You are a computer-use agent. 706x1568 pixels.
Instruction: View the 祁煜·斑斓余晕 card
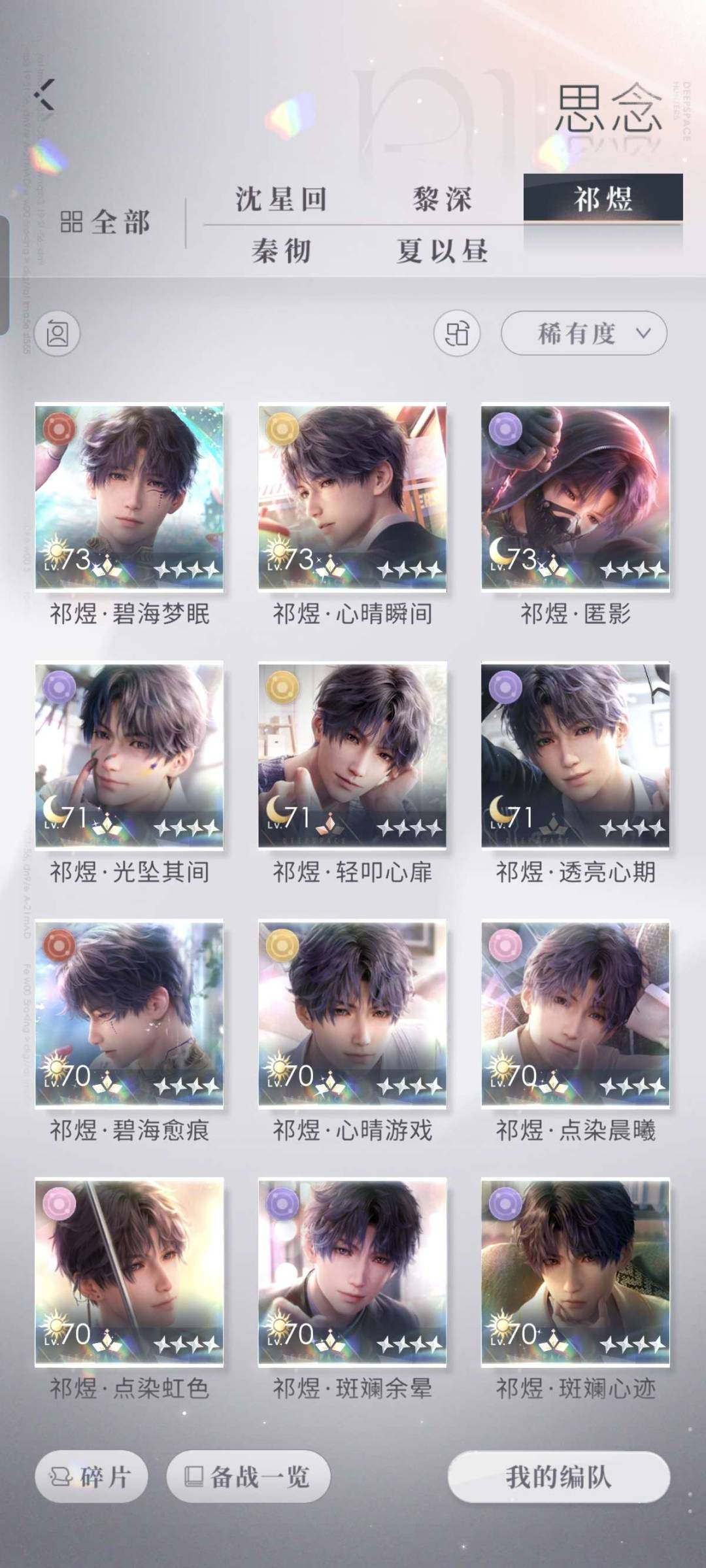tap(352, 1272)
